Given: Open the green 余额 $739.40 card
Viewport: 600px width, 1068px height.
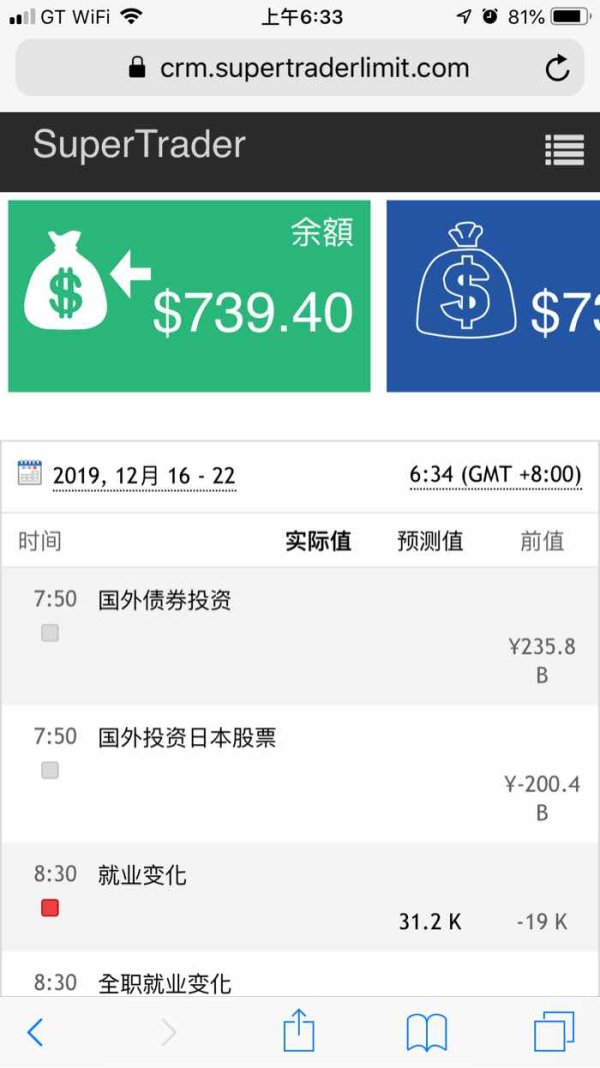Looking at the screenshot, I should tap(189, 296).
